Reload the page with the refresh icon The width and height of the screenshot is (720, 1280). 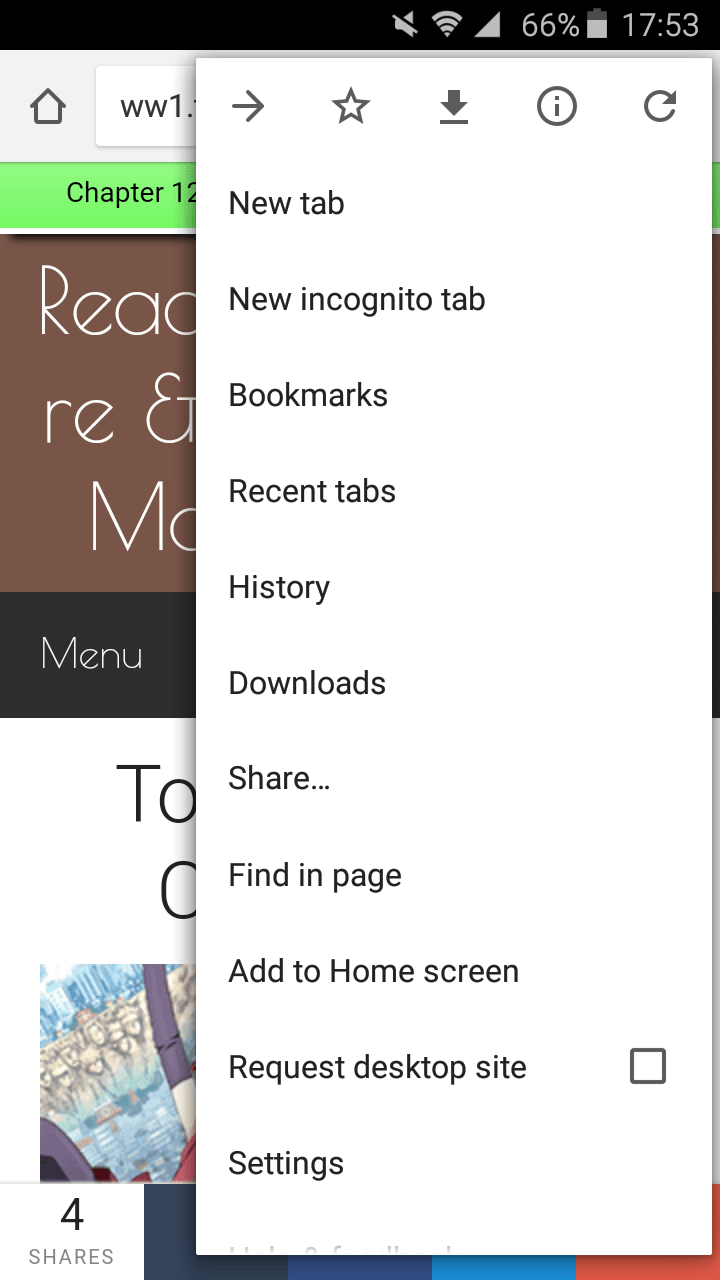coord(660,106)
